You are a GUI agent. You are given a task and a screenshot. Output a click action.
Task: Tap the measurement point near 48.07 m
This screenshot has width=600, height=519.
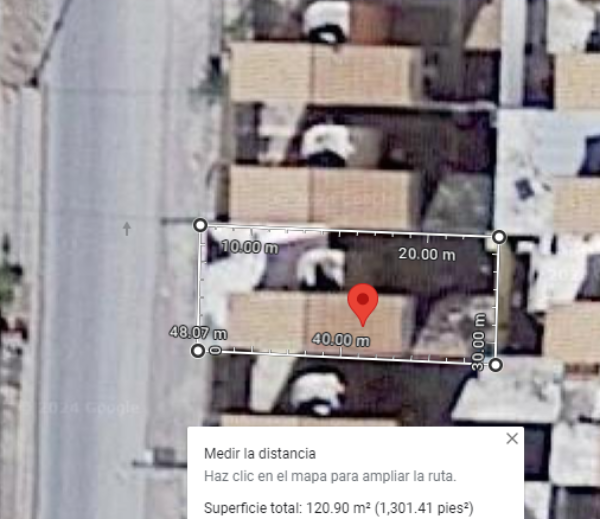point(197,350)
